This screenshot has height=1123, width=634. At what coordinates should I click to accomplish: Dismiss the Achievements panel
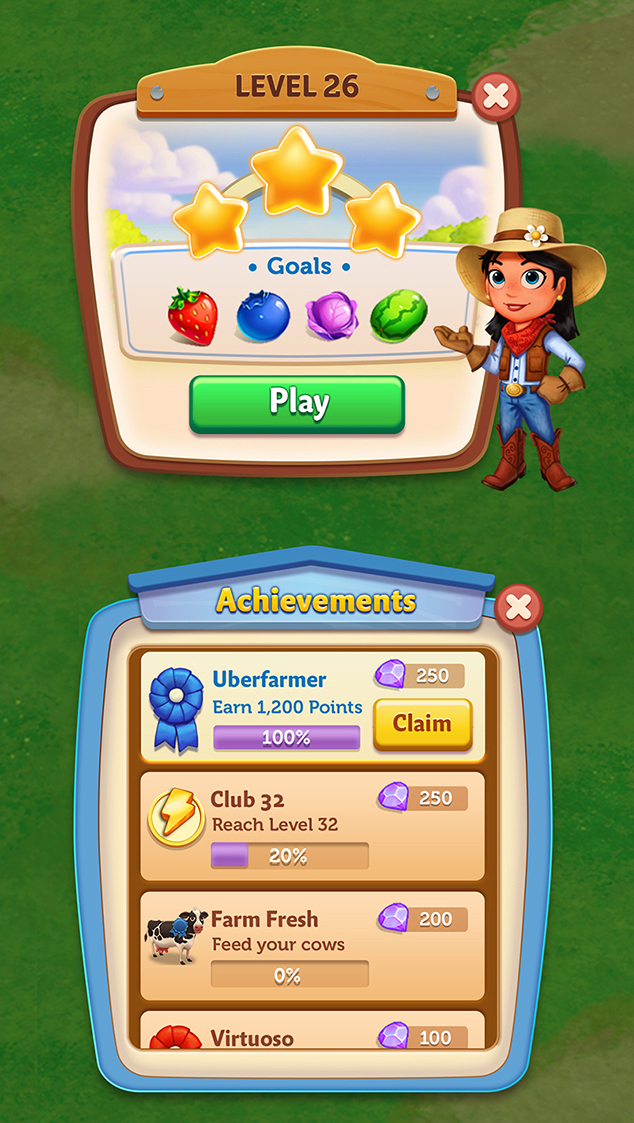[518, 608]
